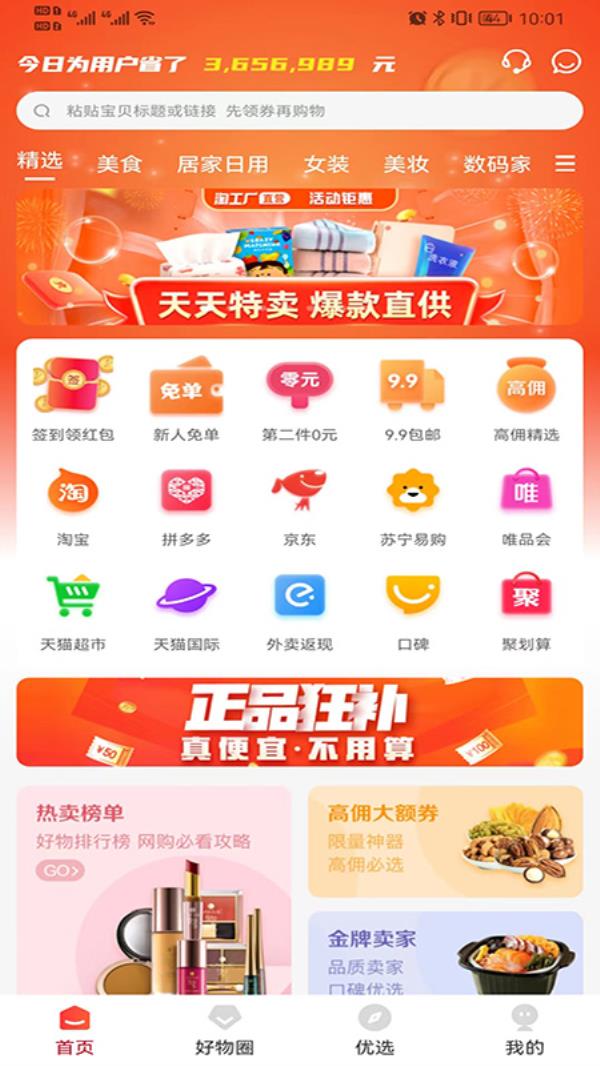Open the 天天特卖 爆款直供 banner
This screenshot has height=1066, width=600.
pyautogui.click(x=300, y=257)
